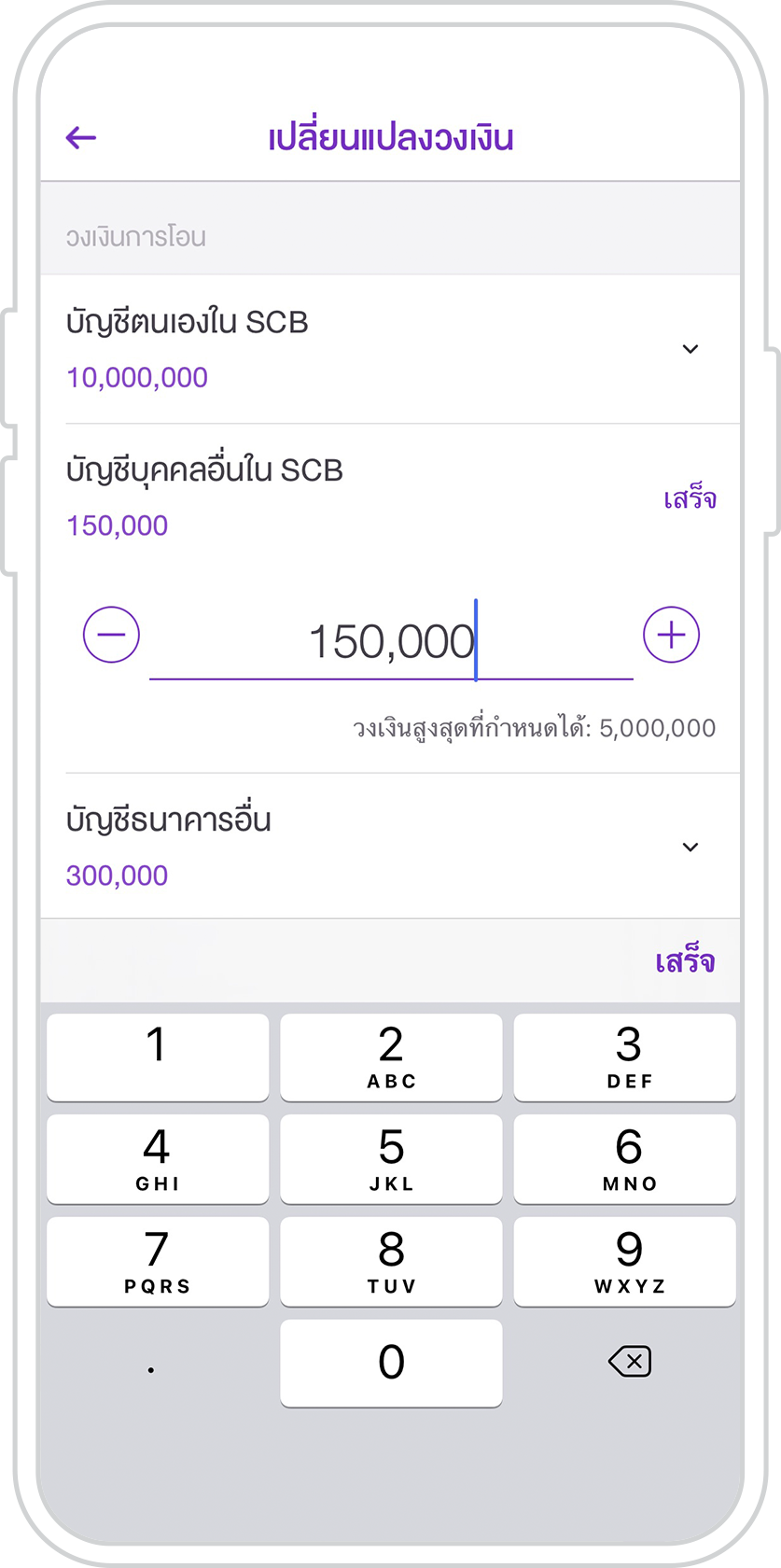This screenshot has height=1568, width=781.
Task: Delete a digit with the backspace key
Action: (629, 1362)
